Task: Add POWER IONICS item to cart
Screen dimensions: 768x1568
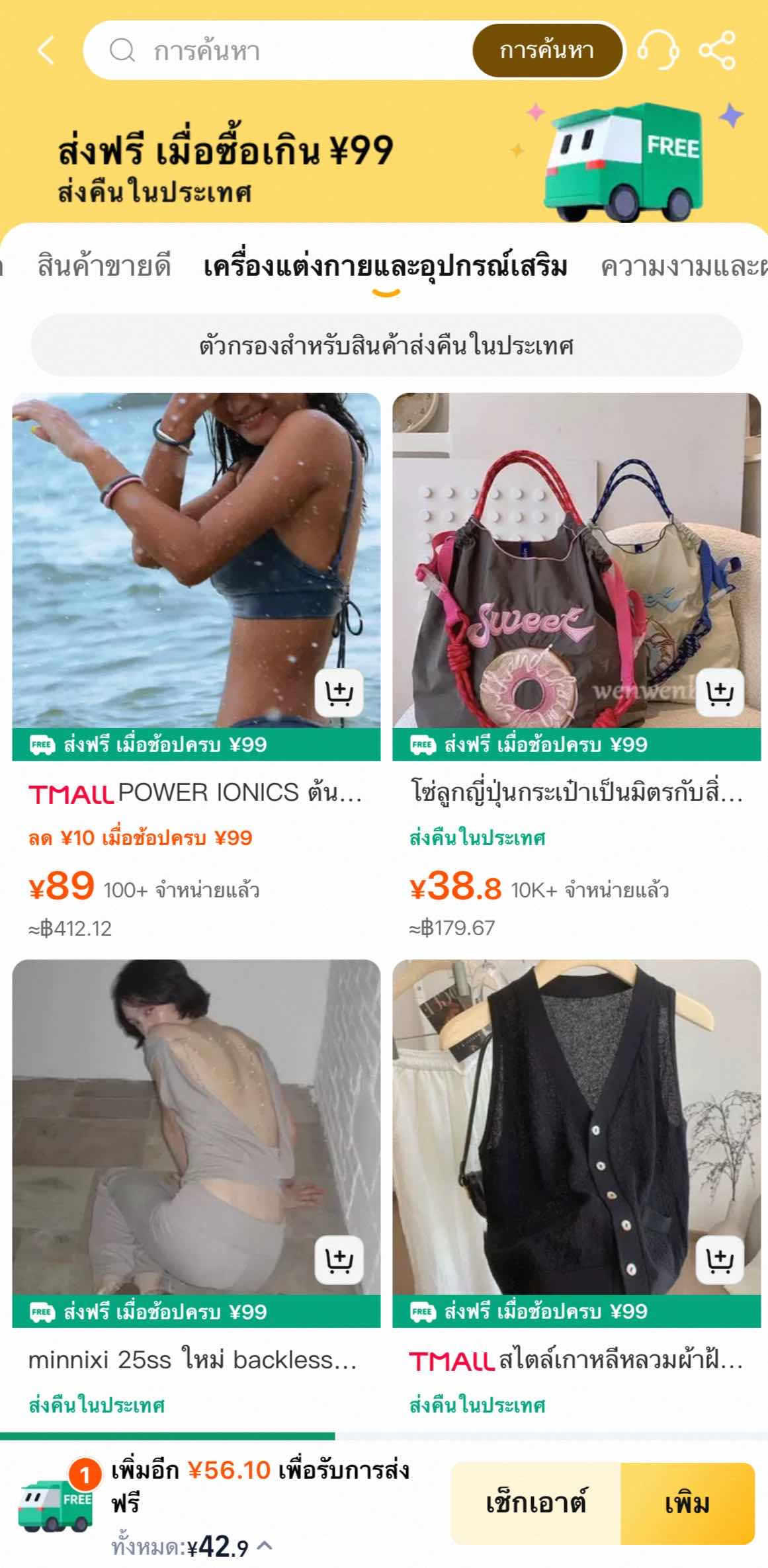Action: click(339, 692)
